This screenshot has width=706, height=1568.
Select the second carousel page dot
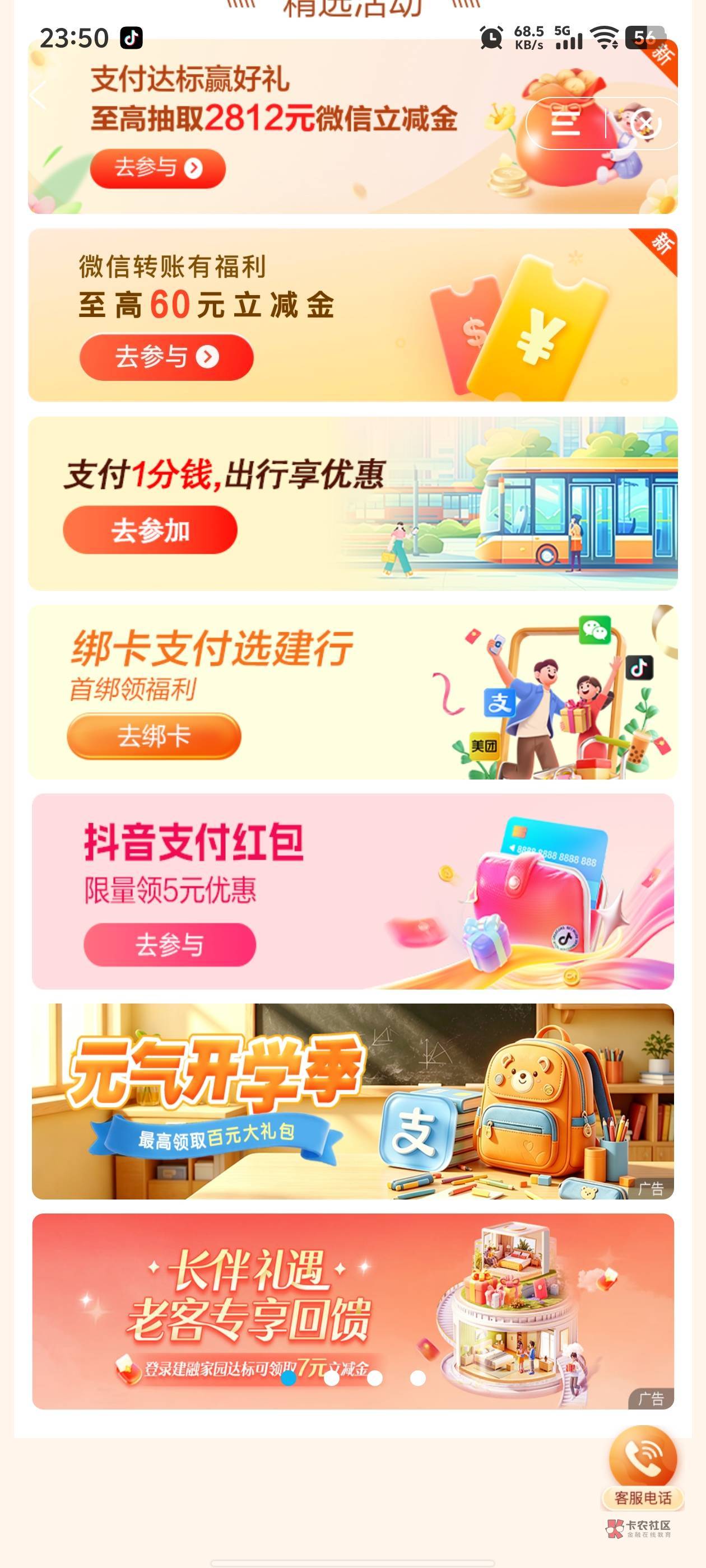coord(331,1378)
